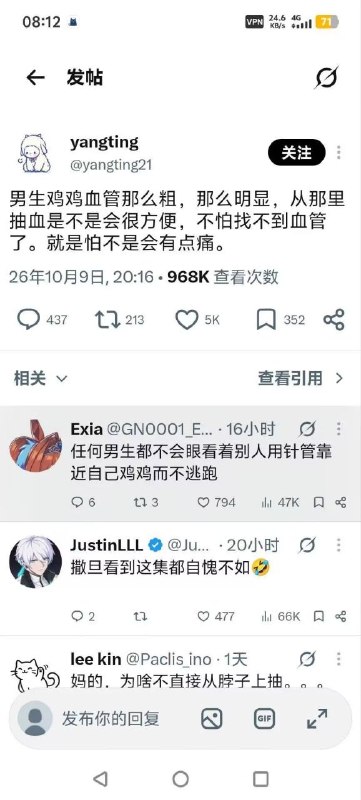361x800 pixels.
Task: Like Exia's reply with 794 likes
Action: 216,503
